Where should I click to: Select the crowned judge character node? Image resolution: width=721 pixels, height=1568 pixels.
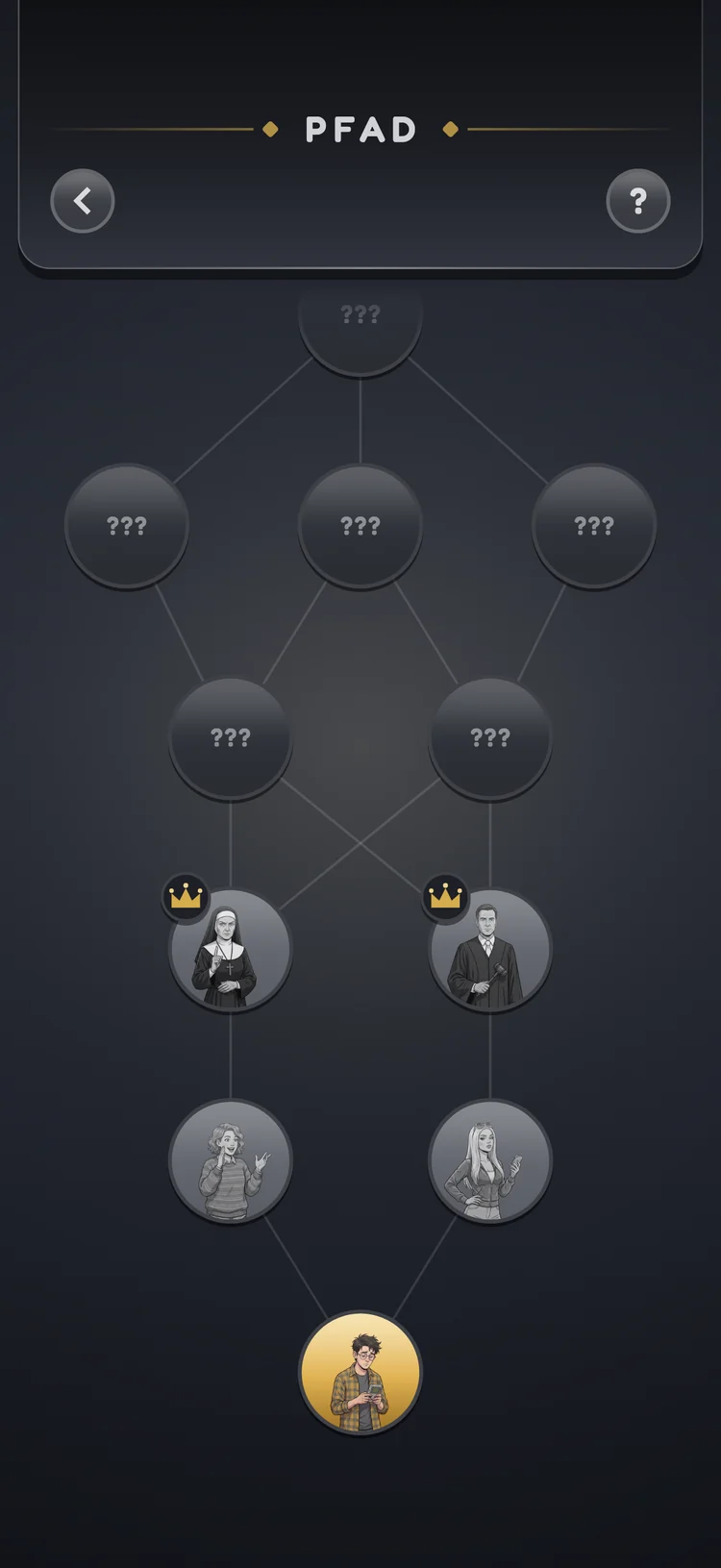tap(490, 950)
